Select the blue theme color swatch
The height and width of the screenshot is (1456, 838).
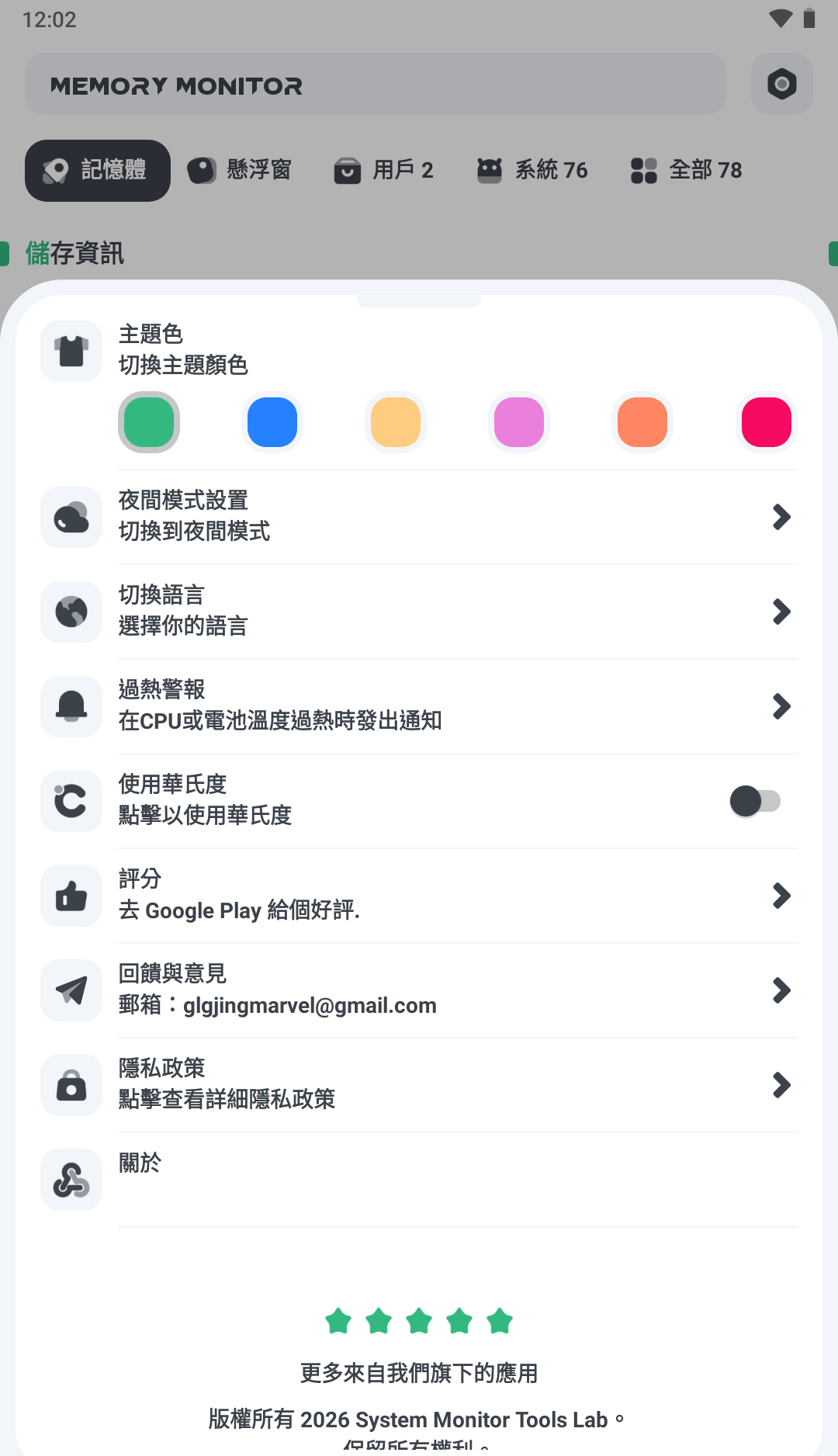tap(272, 422)
